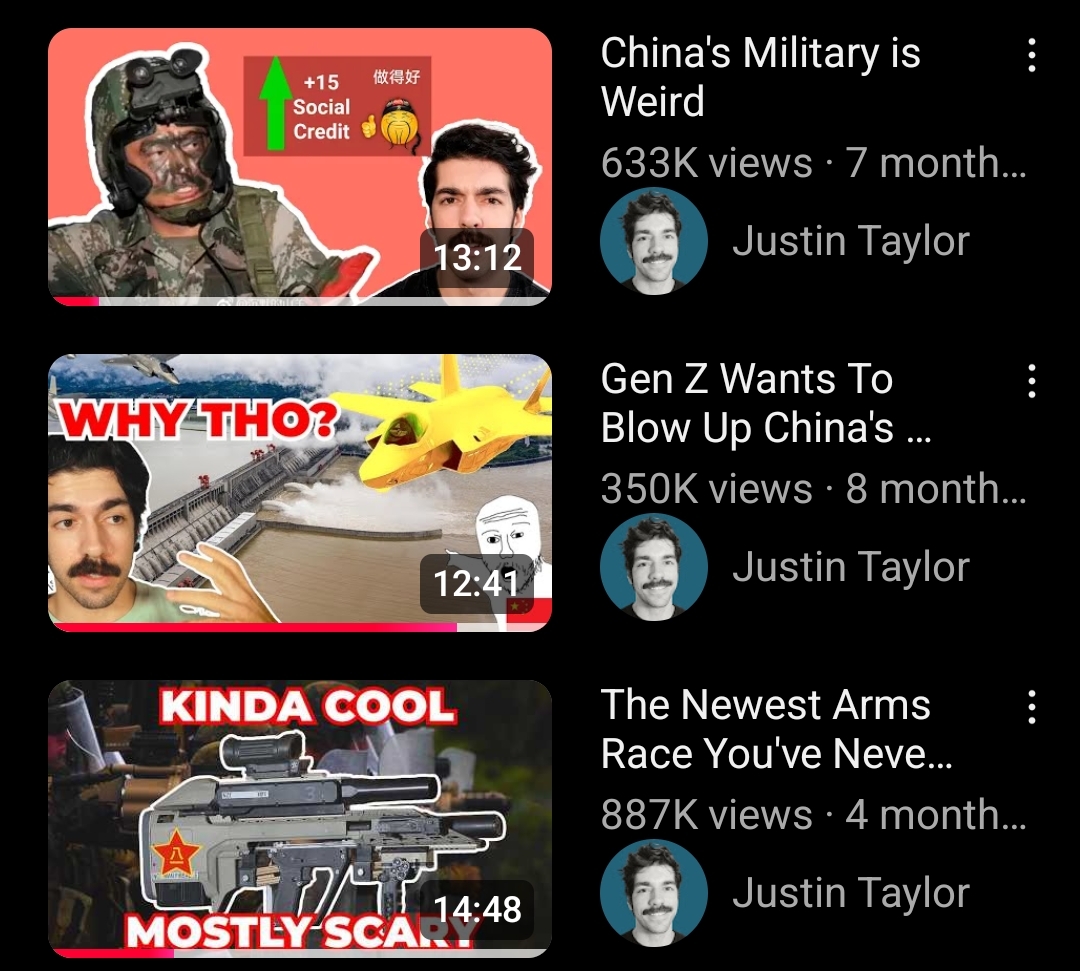Open options menu for China's Military is Weird

click(x=1031, y=55)
